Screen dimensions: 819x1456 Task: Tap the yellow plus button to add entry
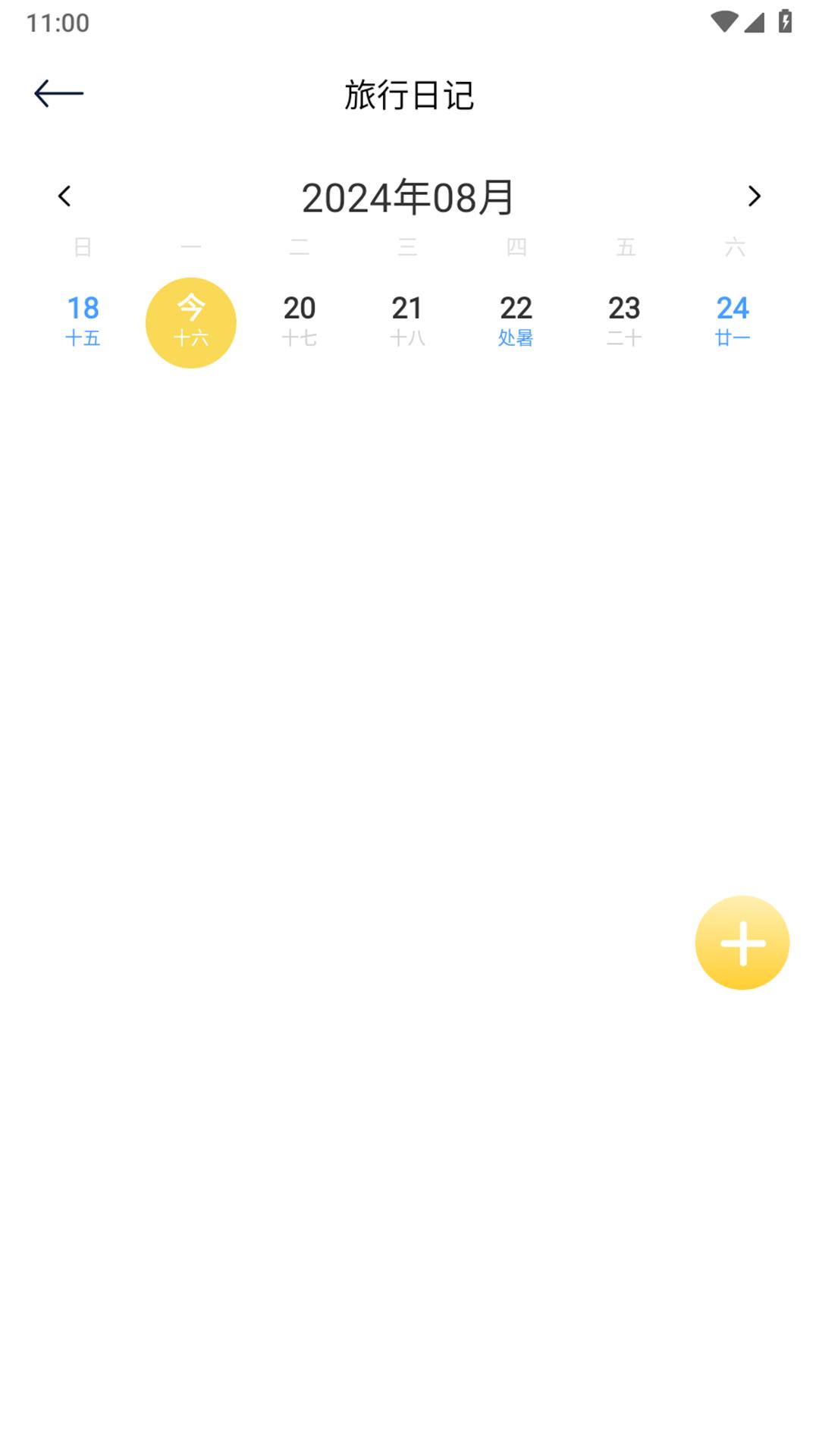(x=744, y=942)
